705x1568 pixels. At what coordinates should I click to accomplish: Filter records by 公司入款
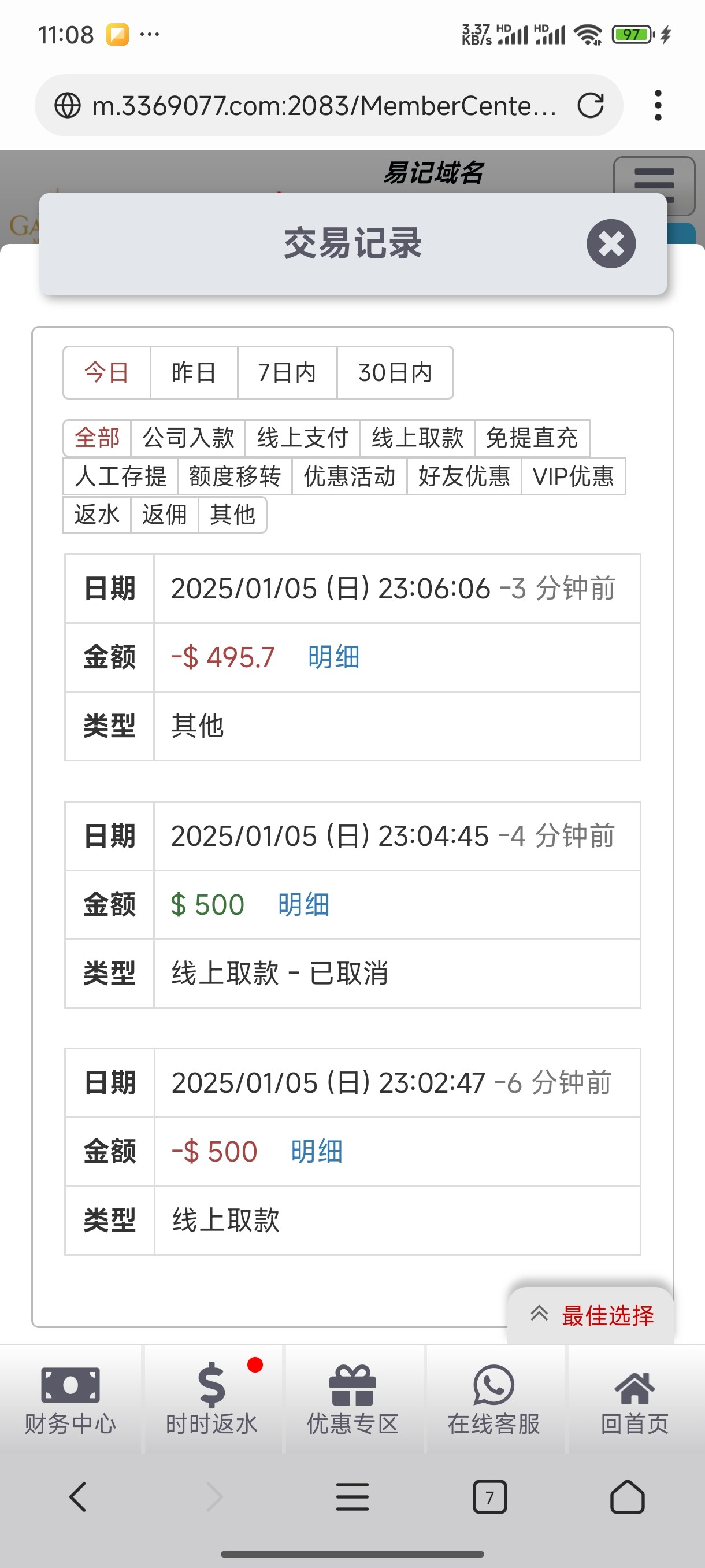188,438
